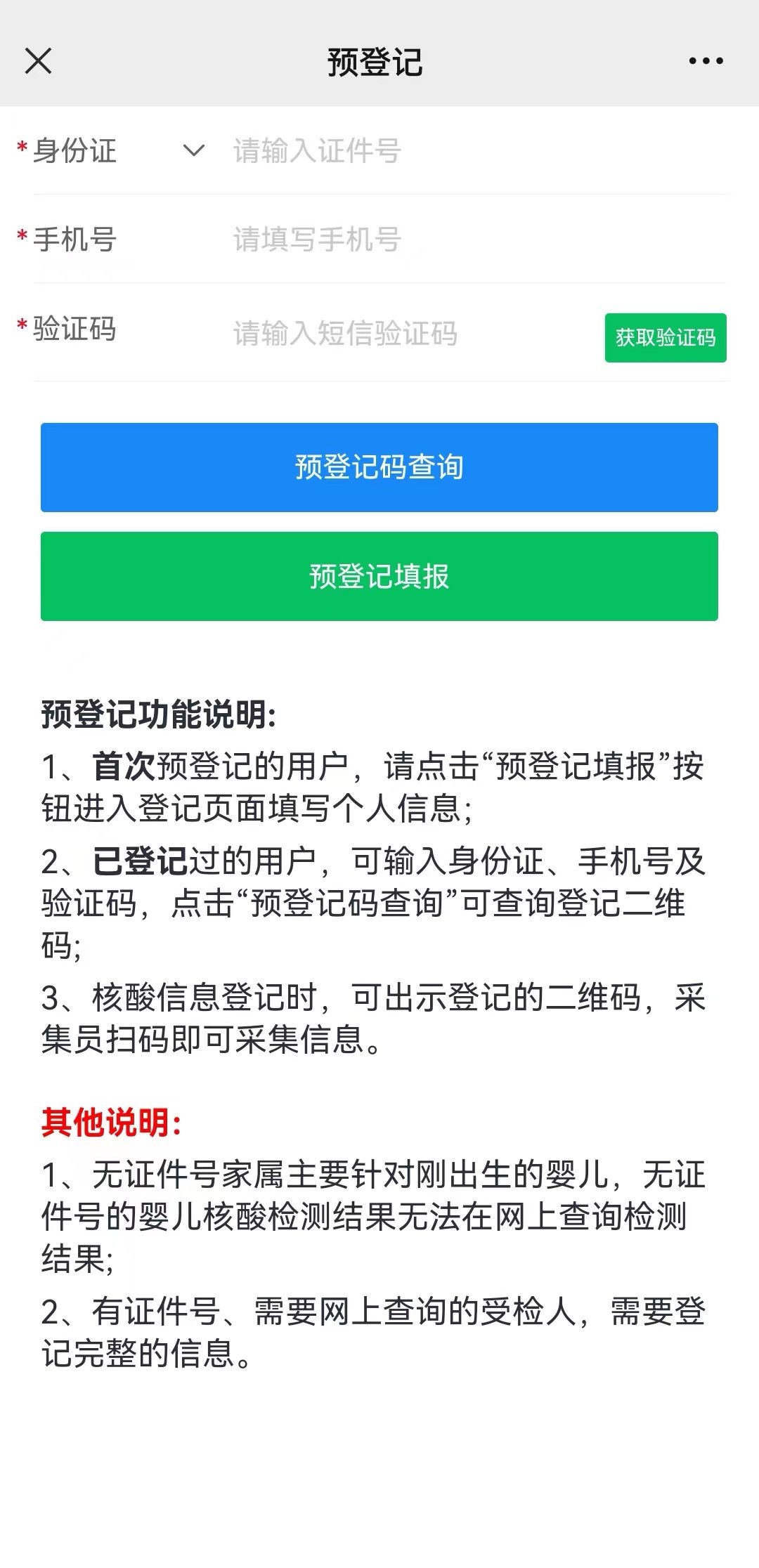Image resolution: width=759 pixels, height=1568 pixels.
Task: Focus the 请填写手机号 phone number field
Action: [x=479, y=240]
